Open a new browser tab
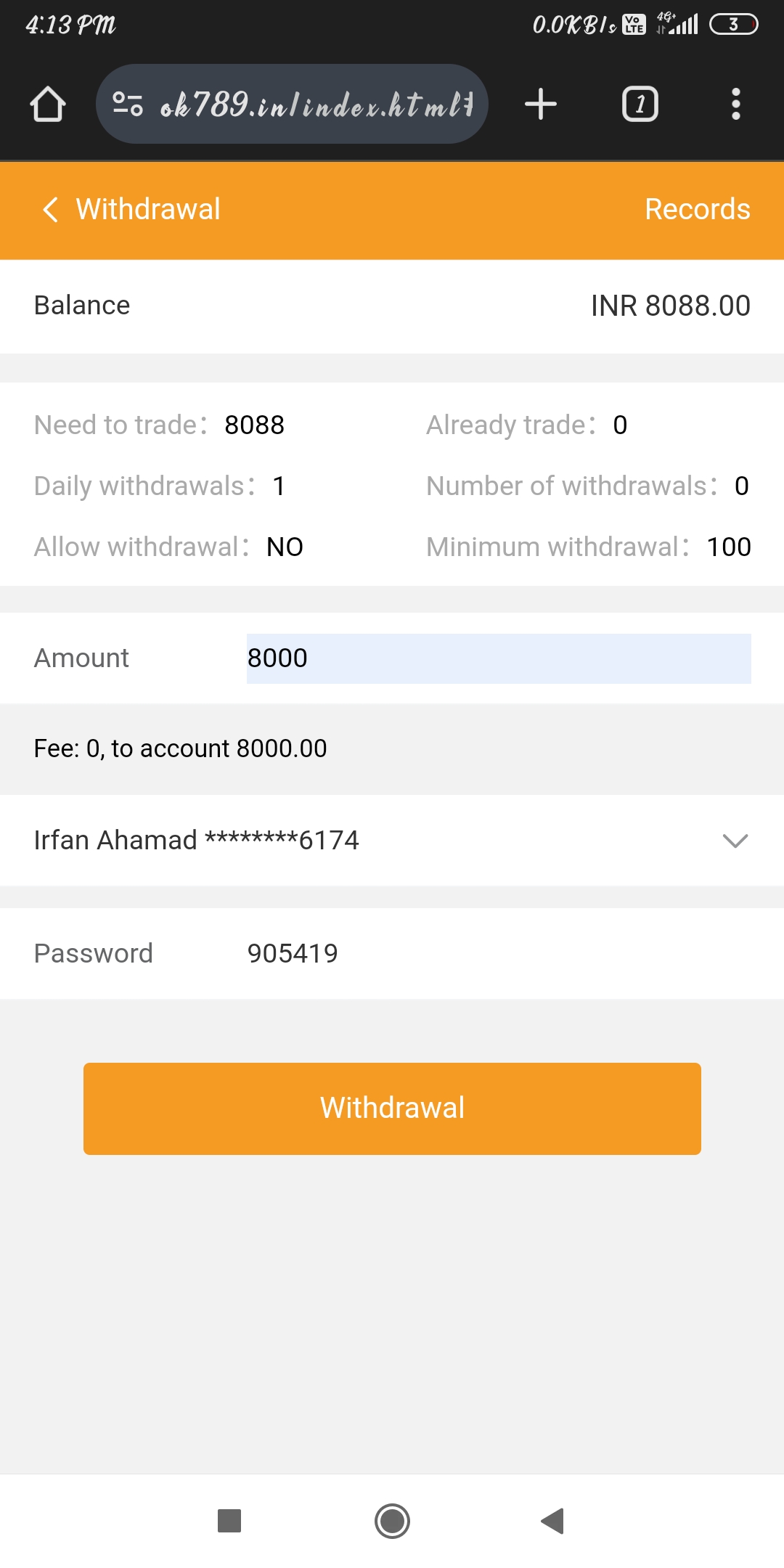This screenshot has height=1568, width=784. click(x=541, y=104)
